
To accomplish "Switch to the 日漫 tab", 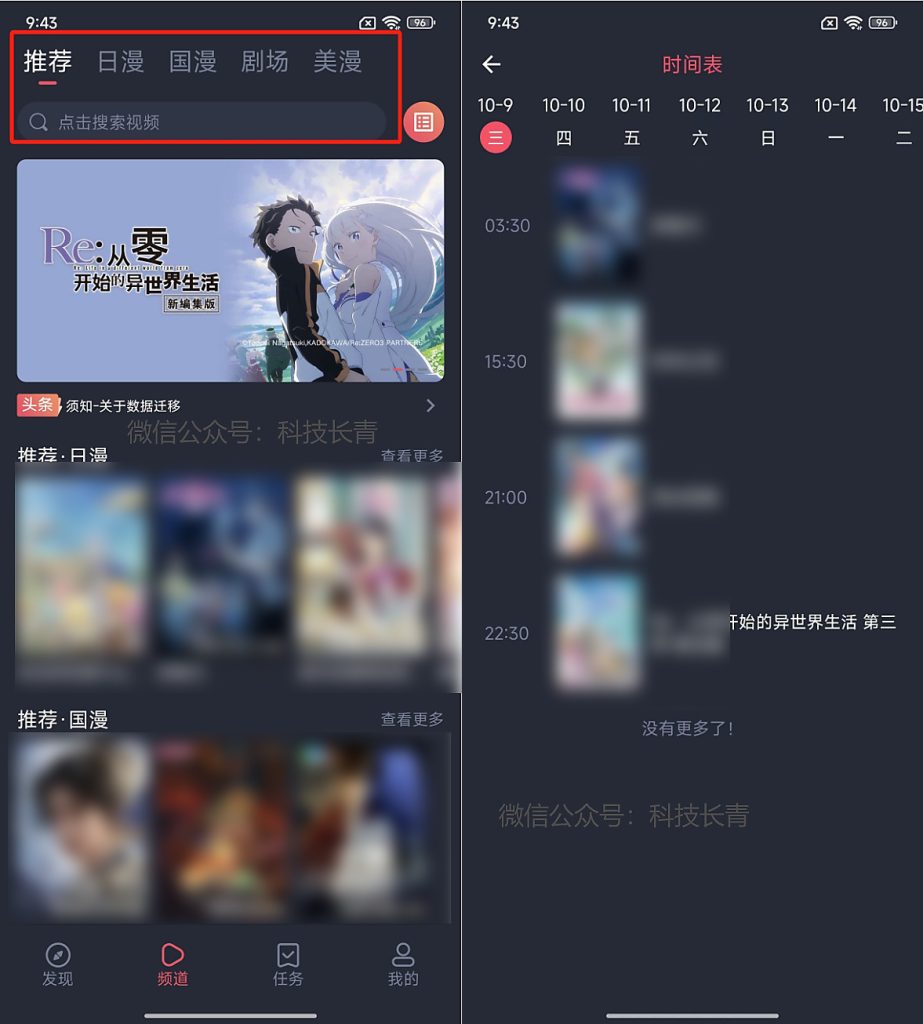I will tap(120, 62).
